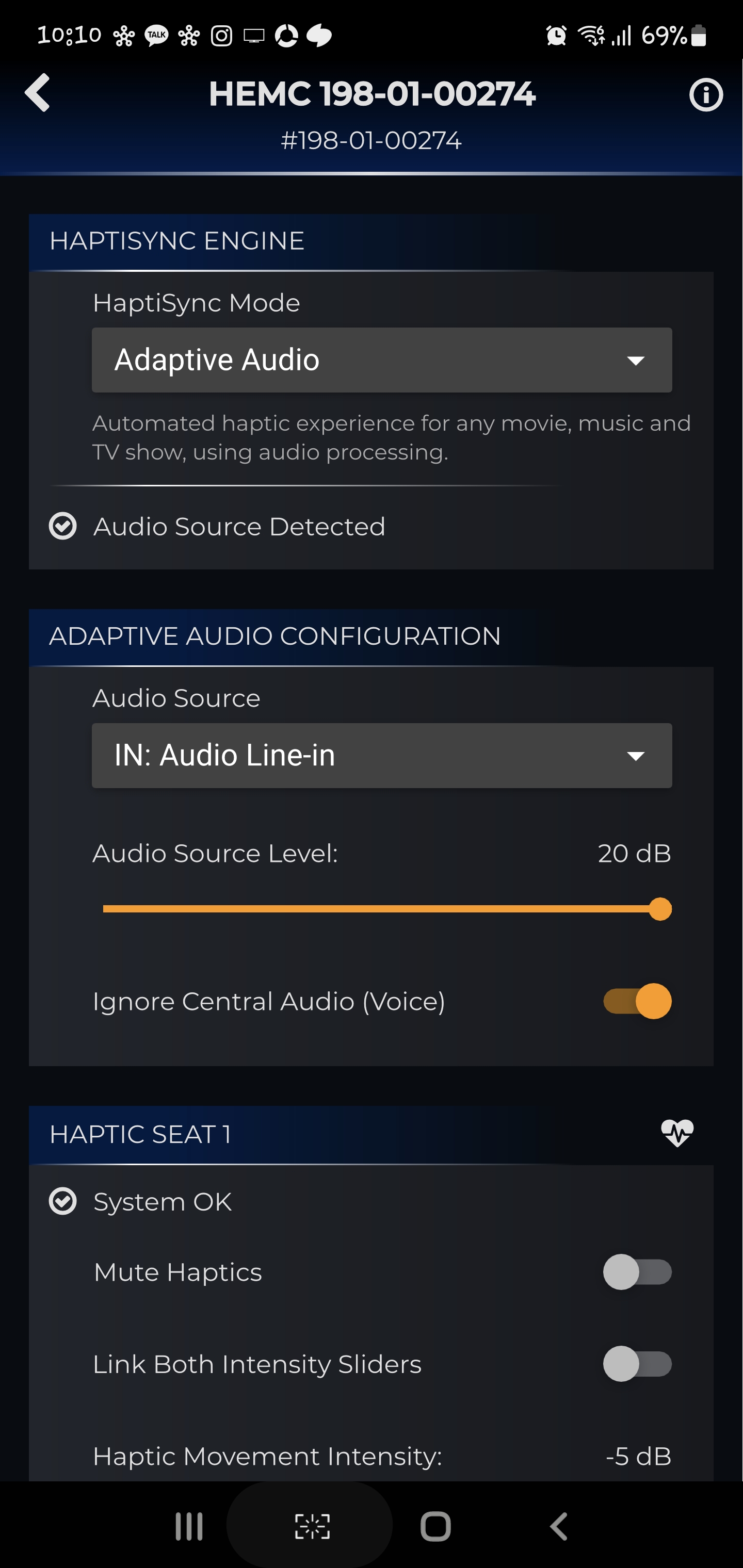Open the device info icon

[706, 95]
